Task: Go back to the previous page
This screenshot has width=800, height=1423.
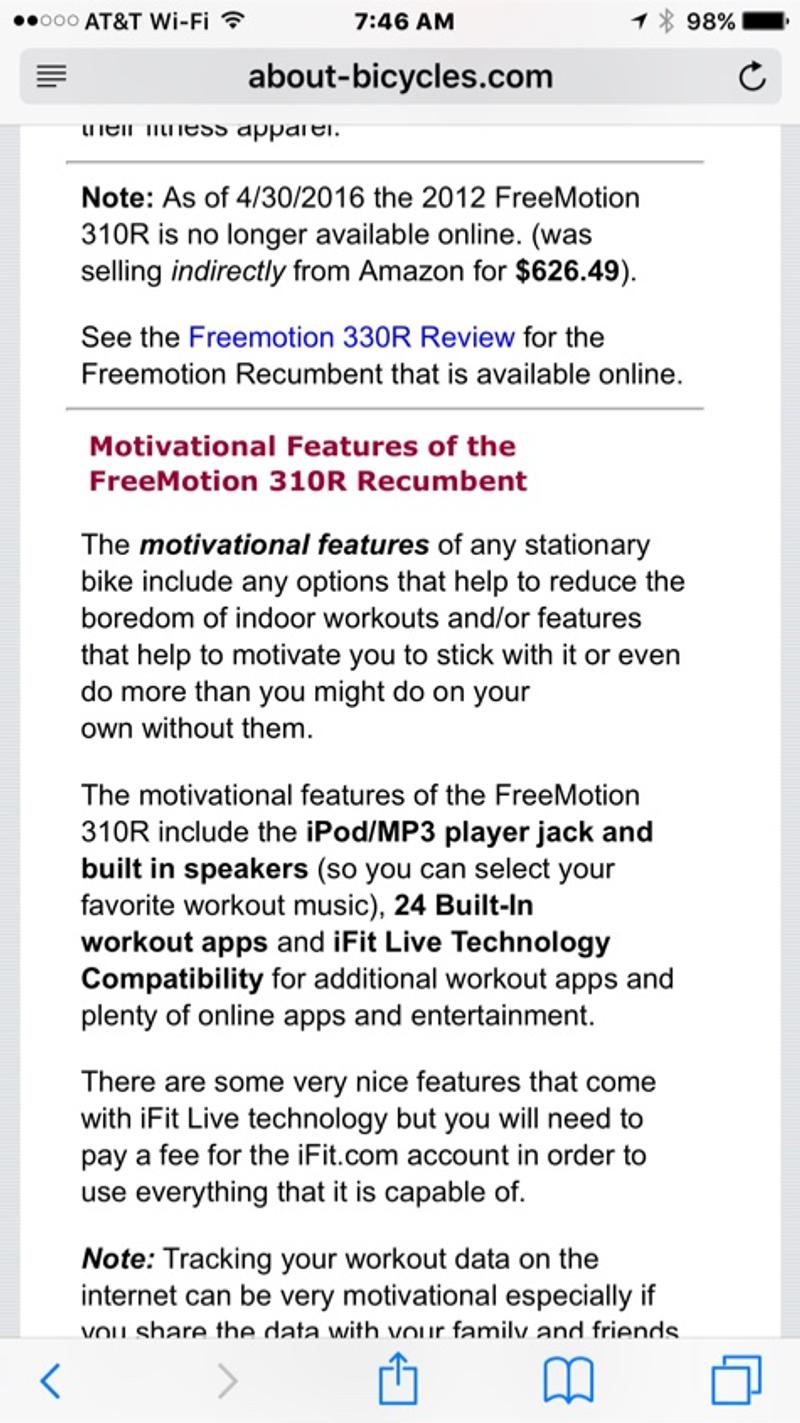Action: point(49,1381)
